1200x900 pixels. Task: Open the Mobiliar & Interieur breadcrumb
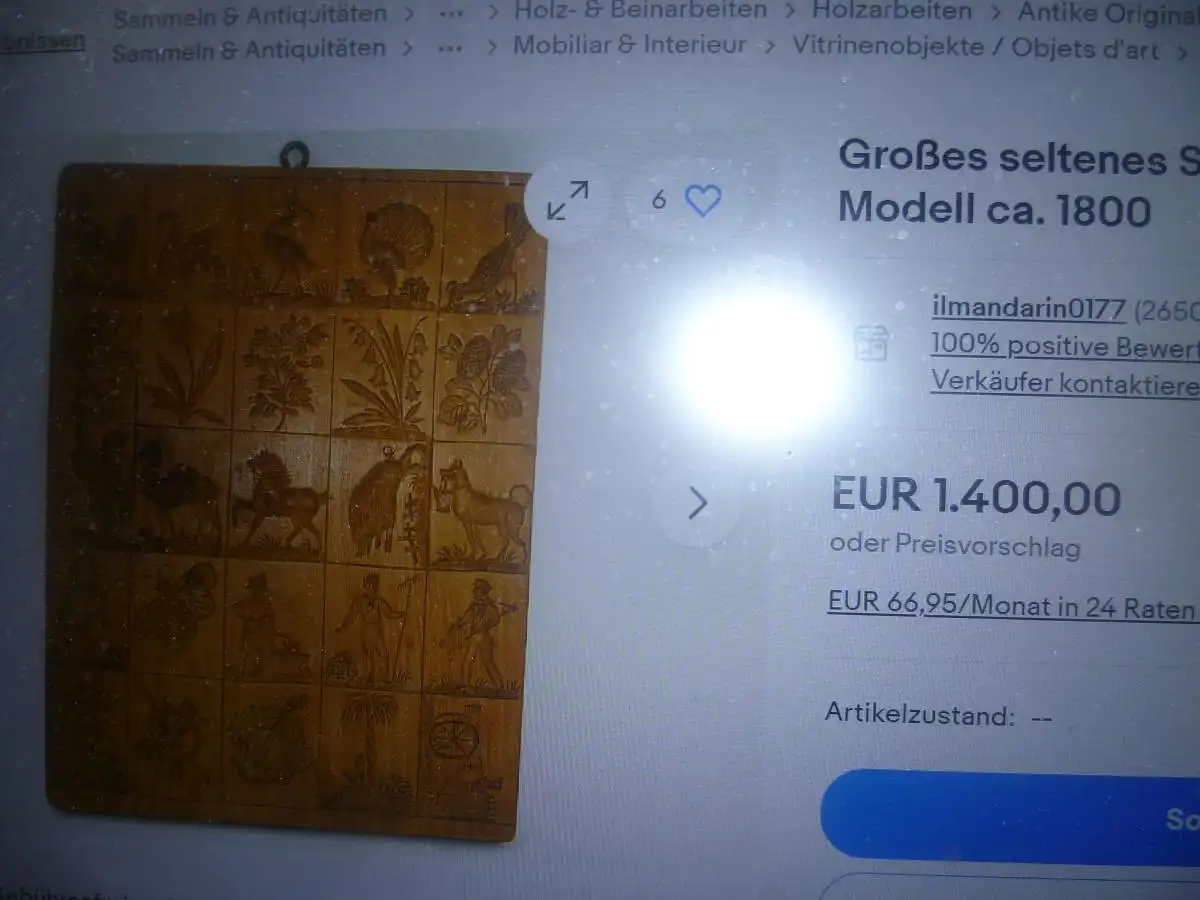tap(629, 46)
